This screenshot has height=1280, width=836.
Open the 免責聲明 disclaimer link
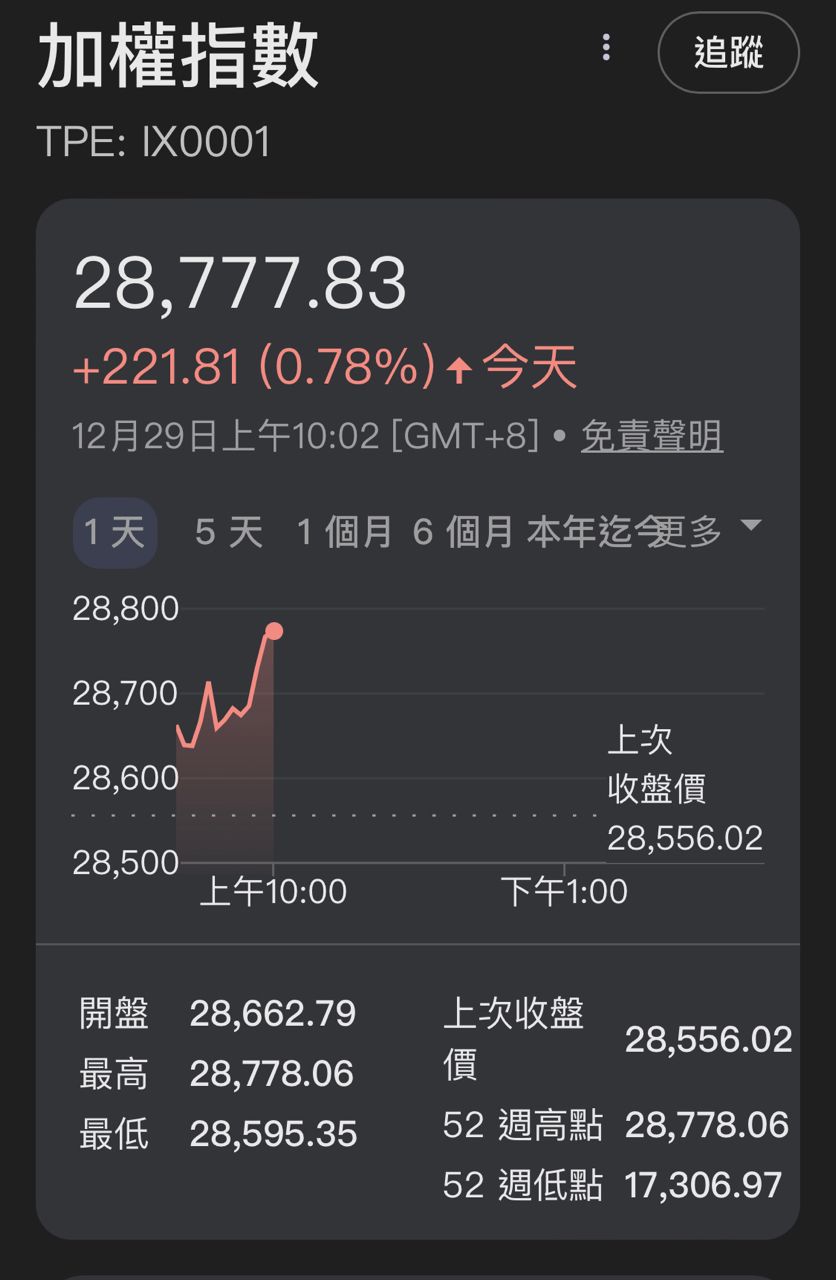click(x=651, y=436)
